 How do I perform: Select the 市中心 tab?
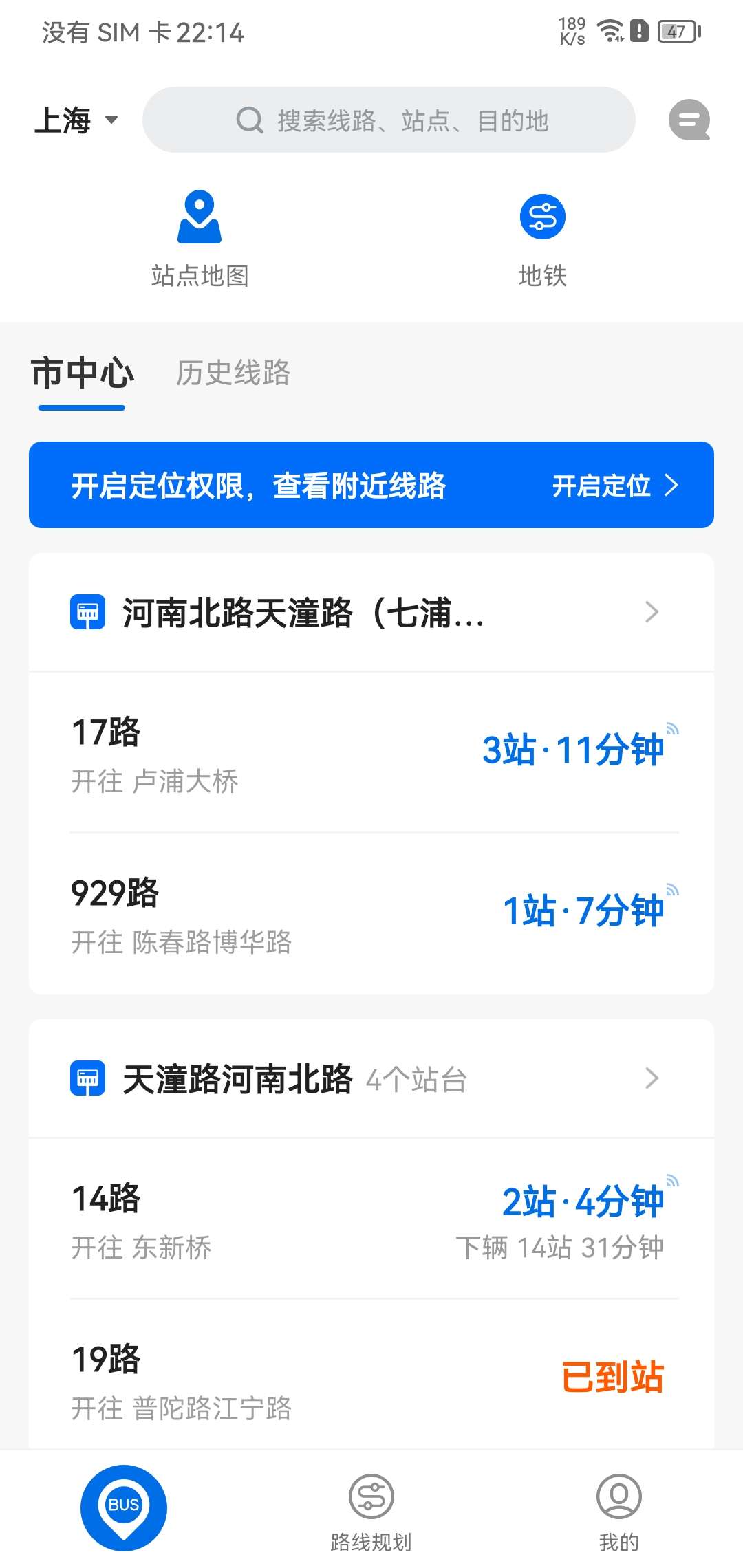[x=82, y=373]
